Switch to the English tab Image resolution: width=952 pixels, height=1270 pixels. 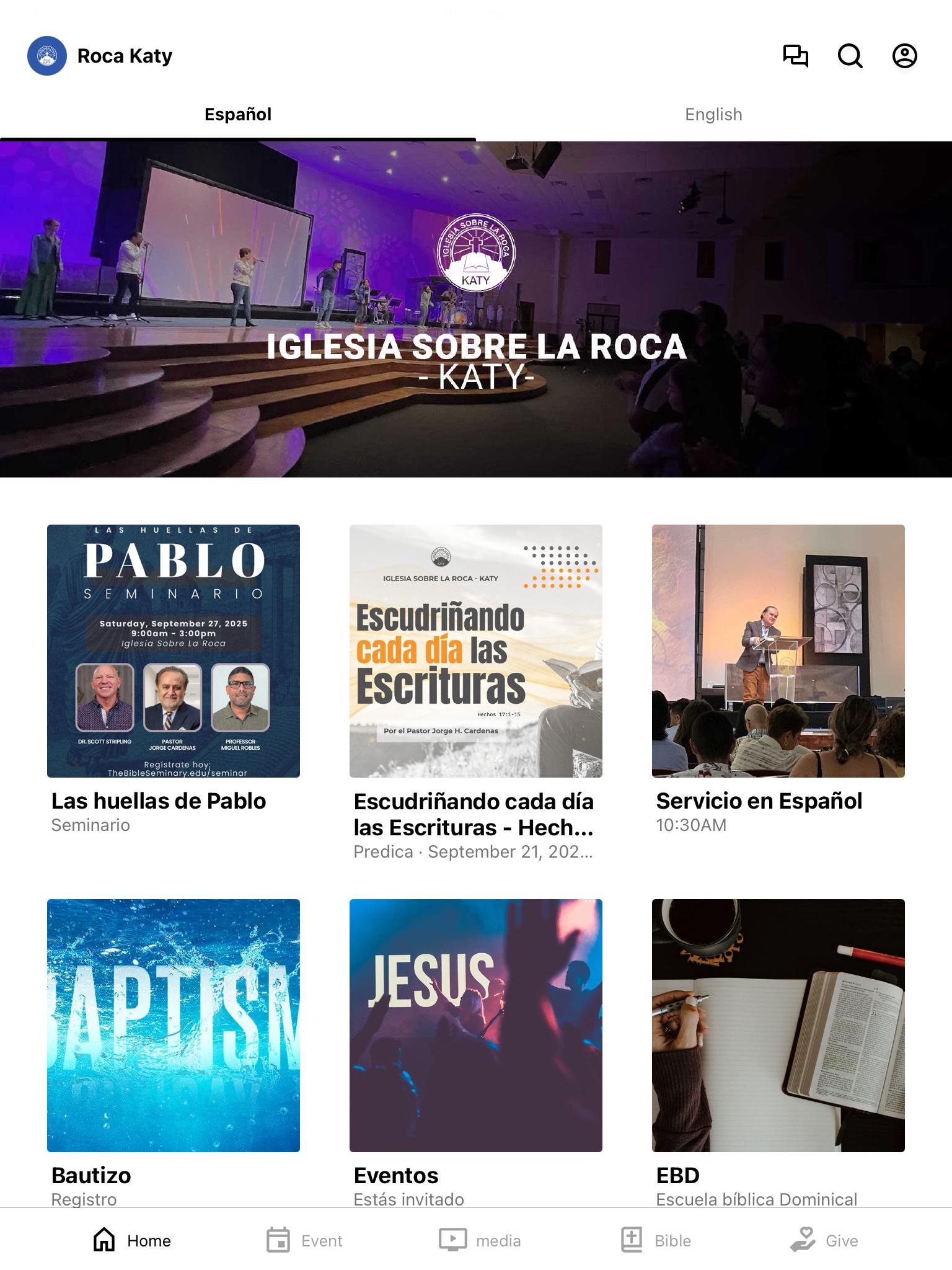tap(713, 115)
